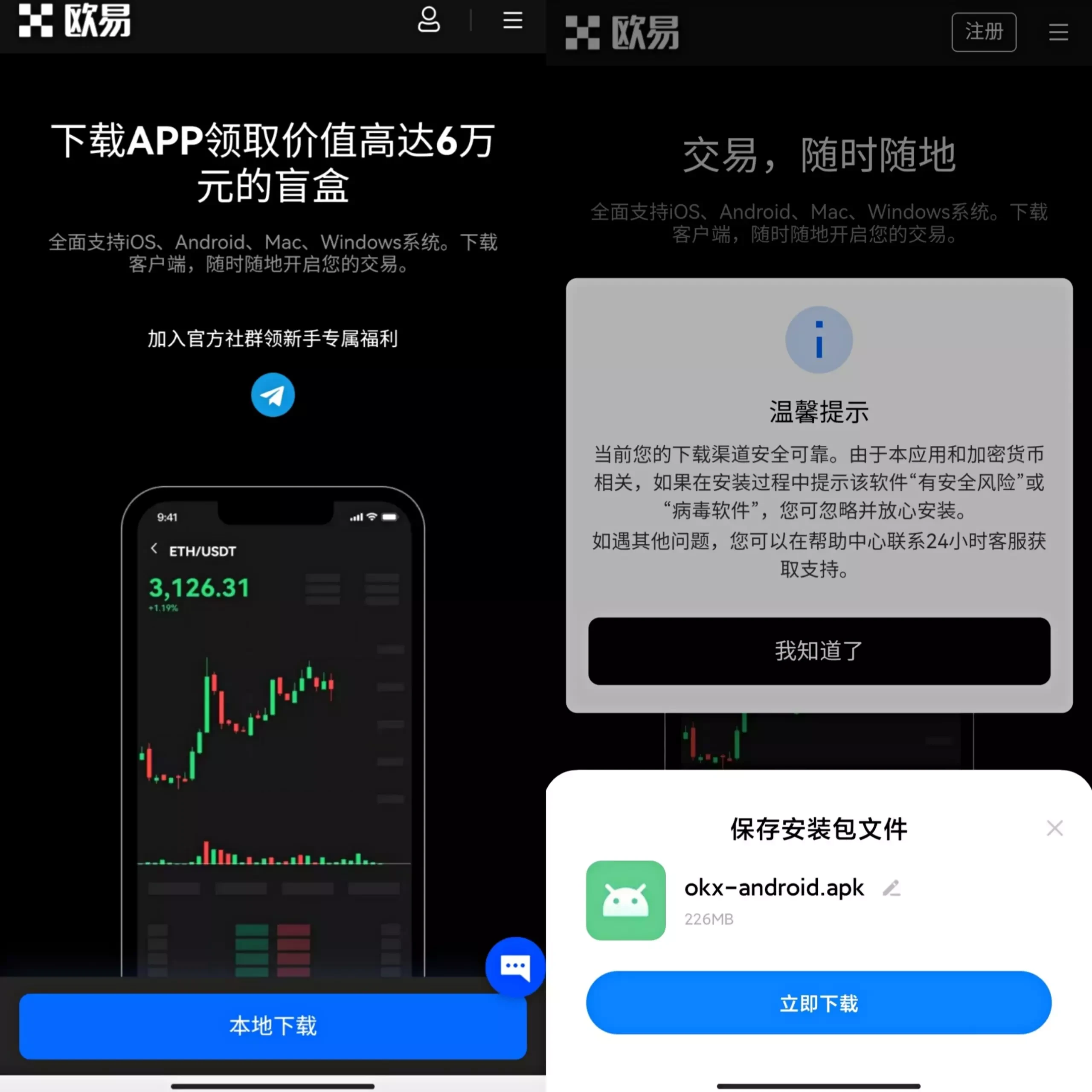Open the customer chat bubble
Screen dimensions: 1092x1092
[515, 967]
